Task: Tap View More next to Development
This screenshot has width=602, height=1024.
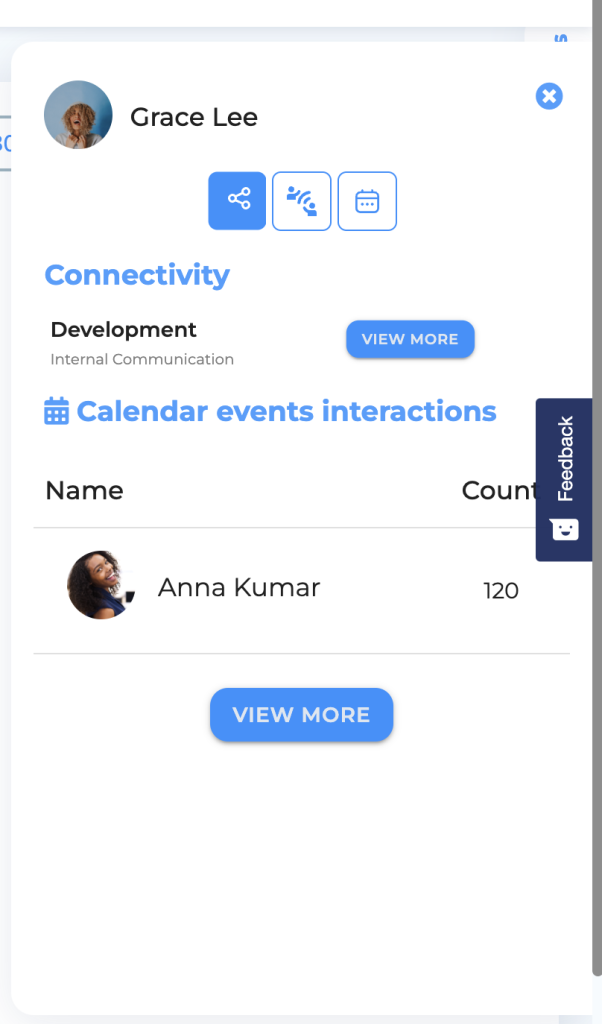Action: [x=410, y=339]
